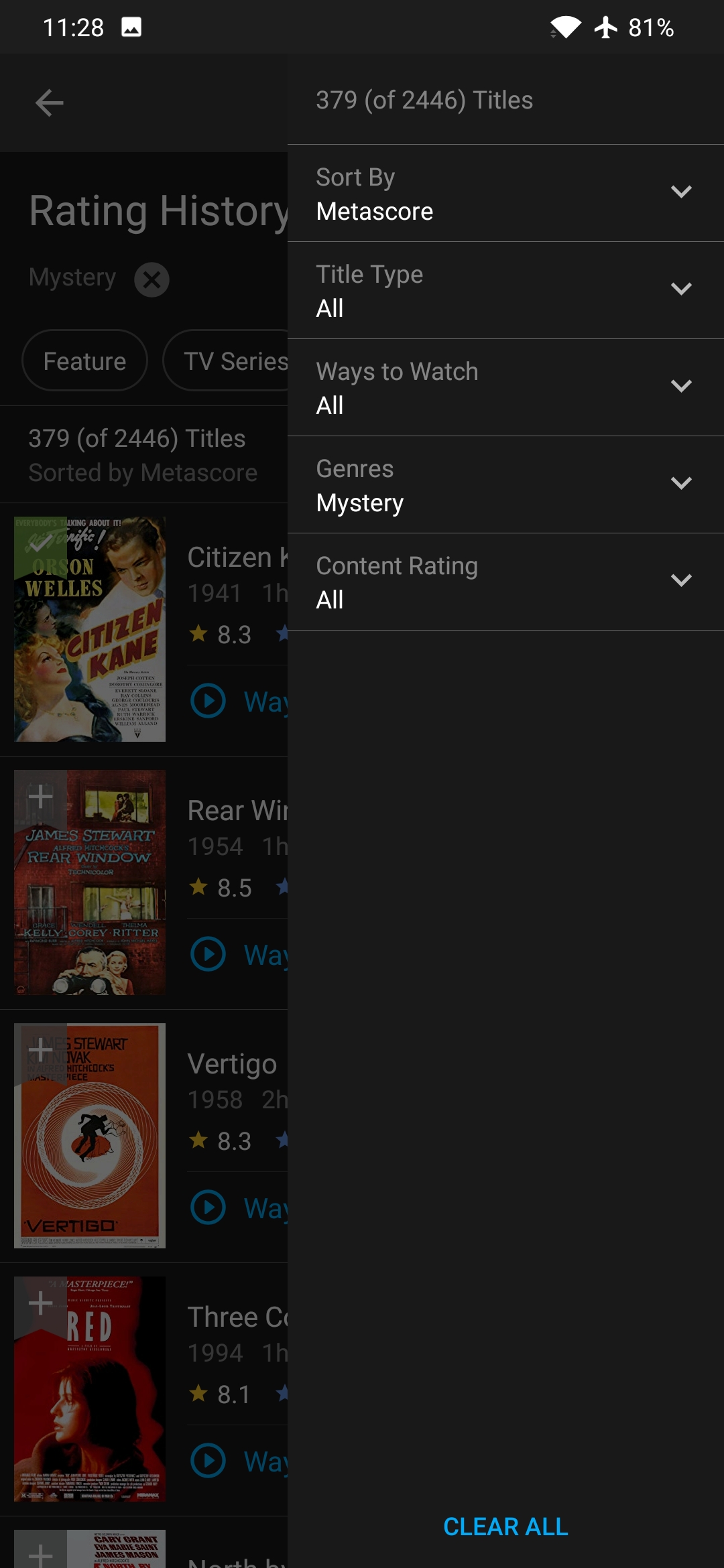Expand the Sort By dropdown
724x1568 pixels.
(505, 194)
